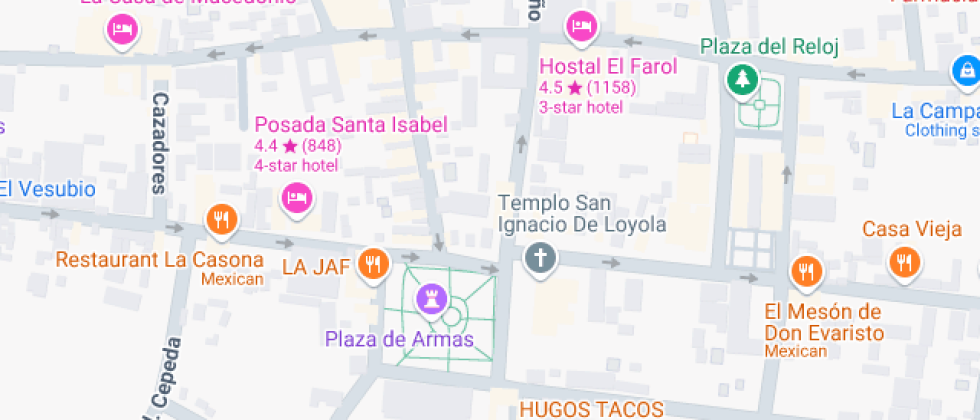The height and width of the screenshot is (420, 980).
Task: Select El Mesón de Don Evaristo marker
Action: (x=805, y=270)
